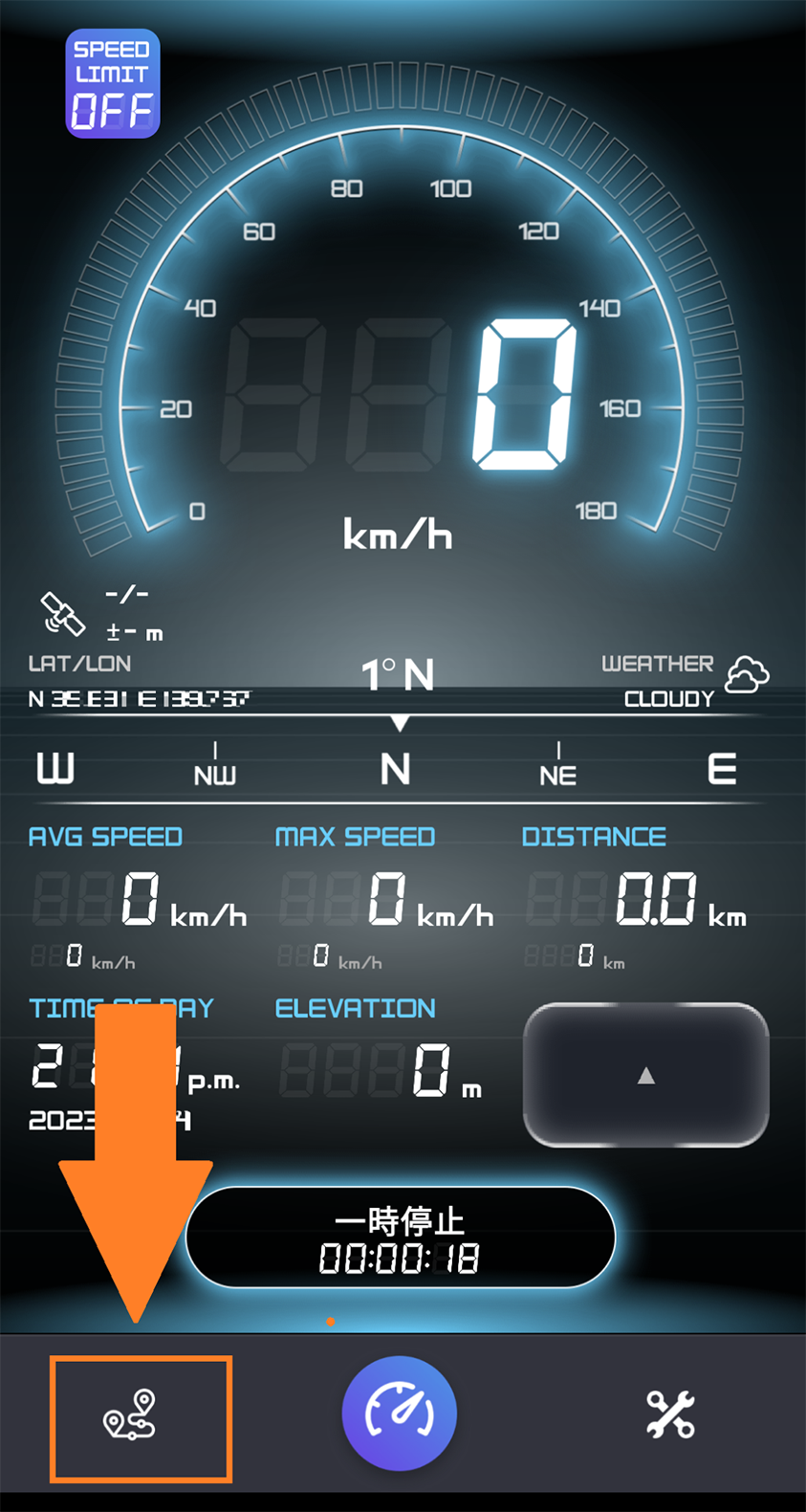Toggle the Speed Limit OFF button
The height and width of the screenshot is (1512, 806).
point(112,84)
